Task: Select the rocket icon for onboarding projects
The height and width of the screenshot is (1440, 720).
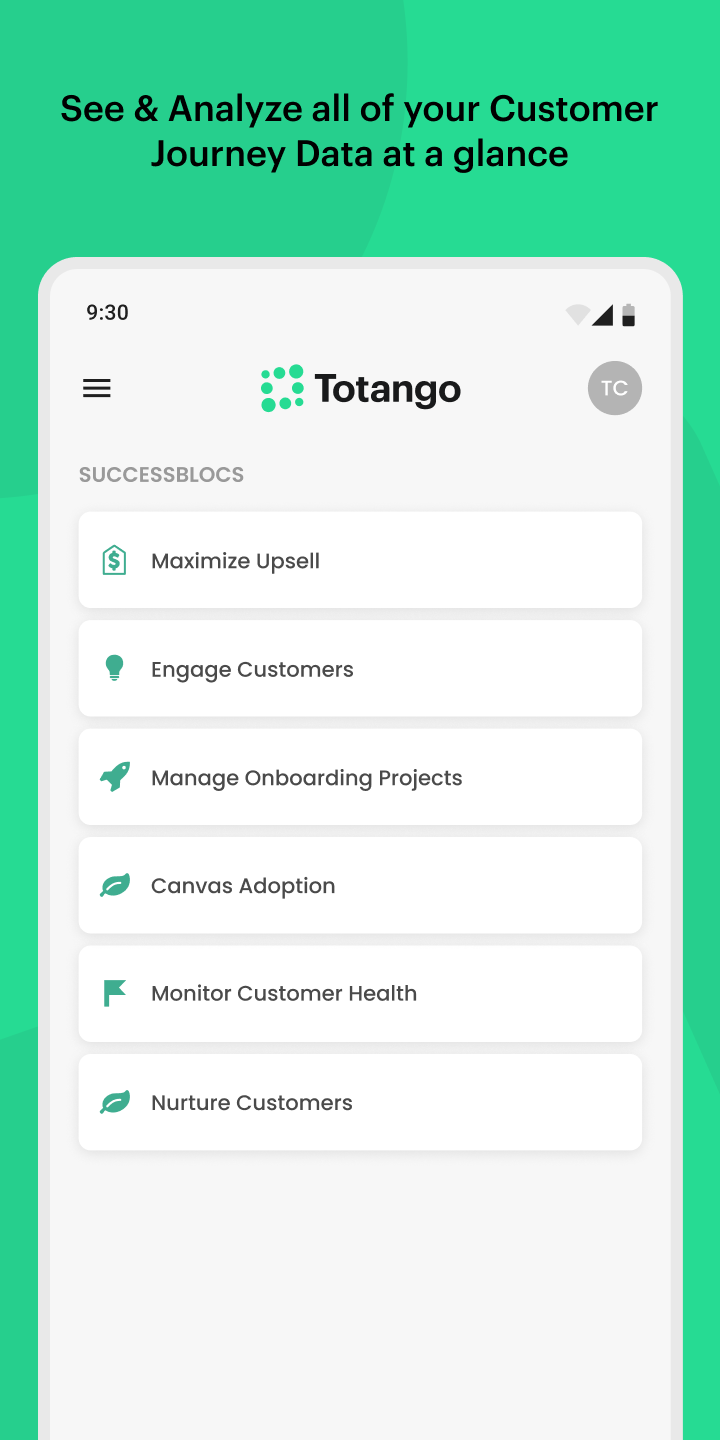Action: click(x=113, y=777)
